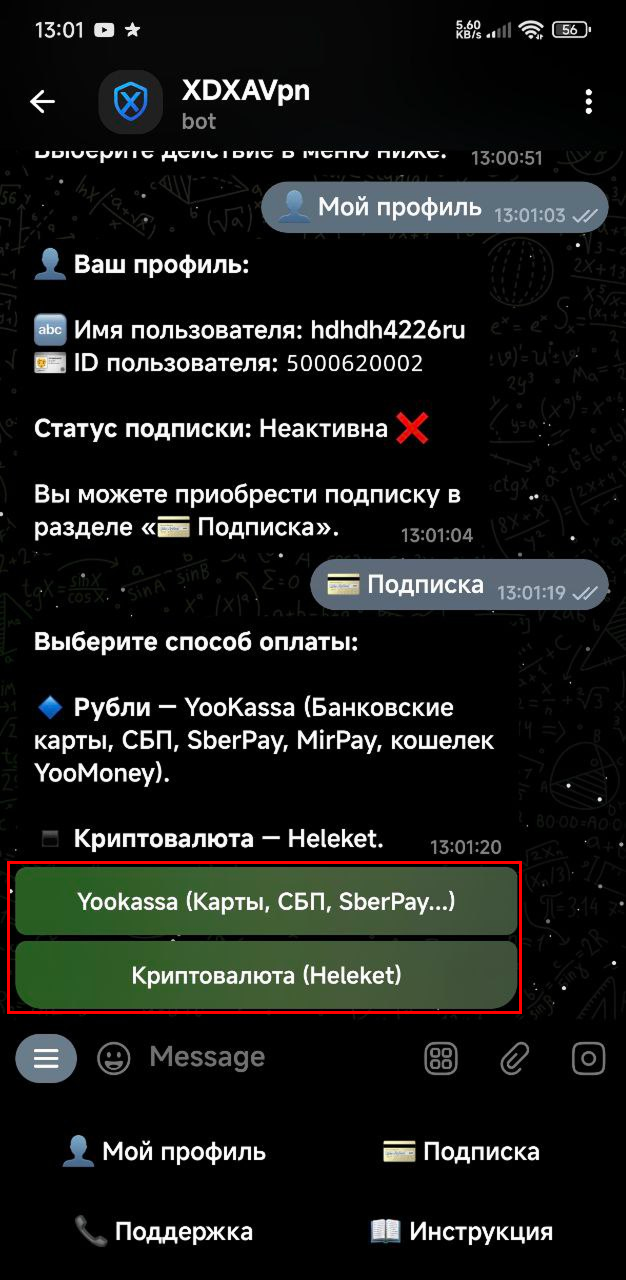Open the camera icon in message bar

tap(589, 1058)
